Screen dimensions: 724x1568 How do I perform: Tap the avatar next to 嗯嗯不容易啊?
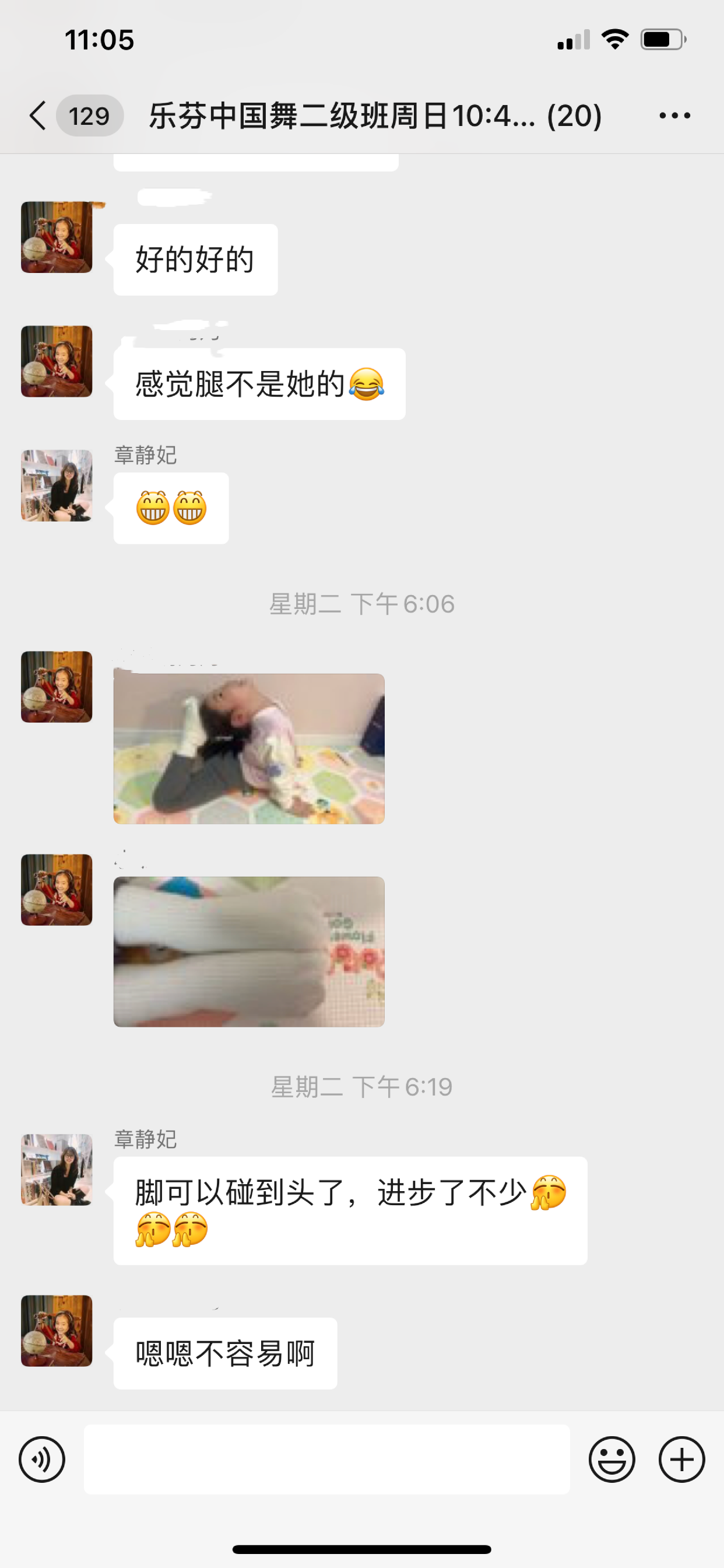pos(57,1331)
